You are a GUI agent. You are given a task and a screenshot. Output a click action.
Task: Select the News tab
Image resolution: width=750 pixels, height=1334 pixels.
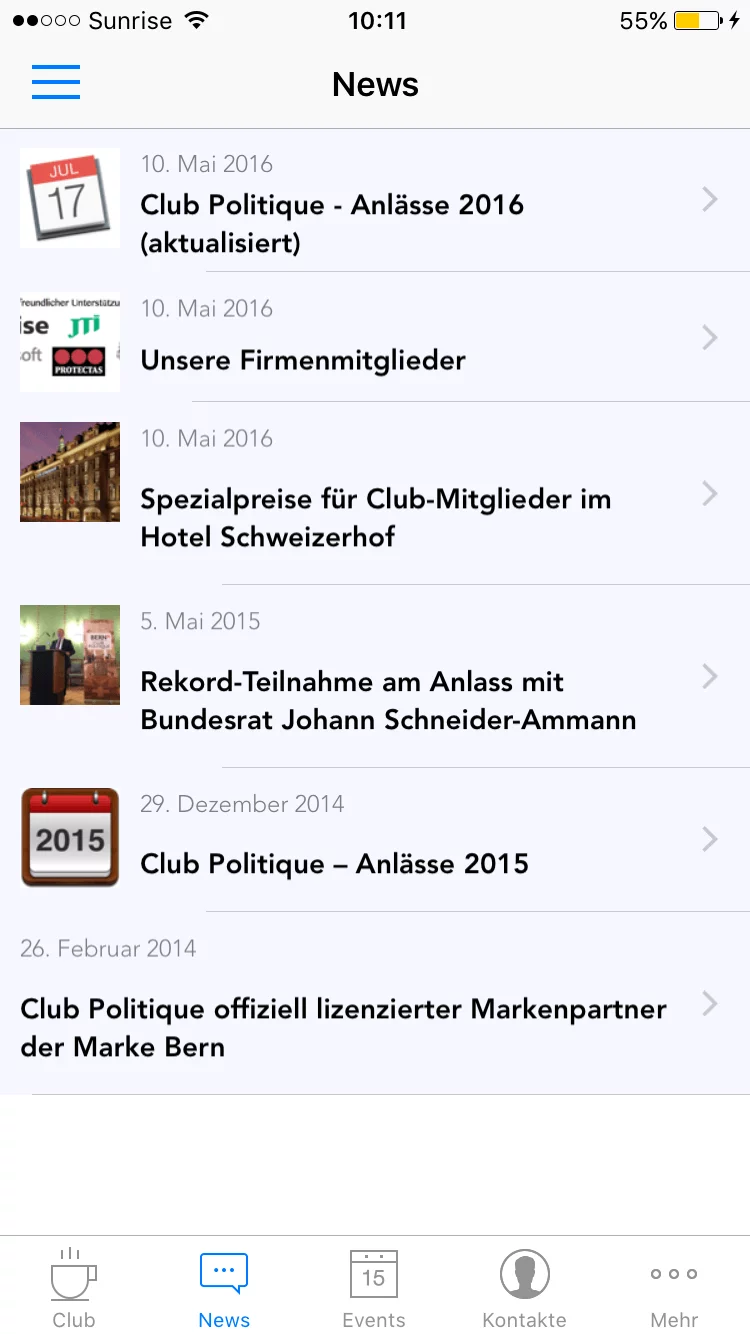(224, 1287)
